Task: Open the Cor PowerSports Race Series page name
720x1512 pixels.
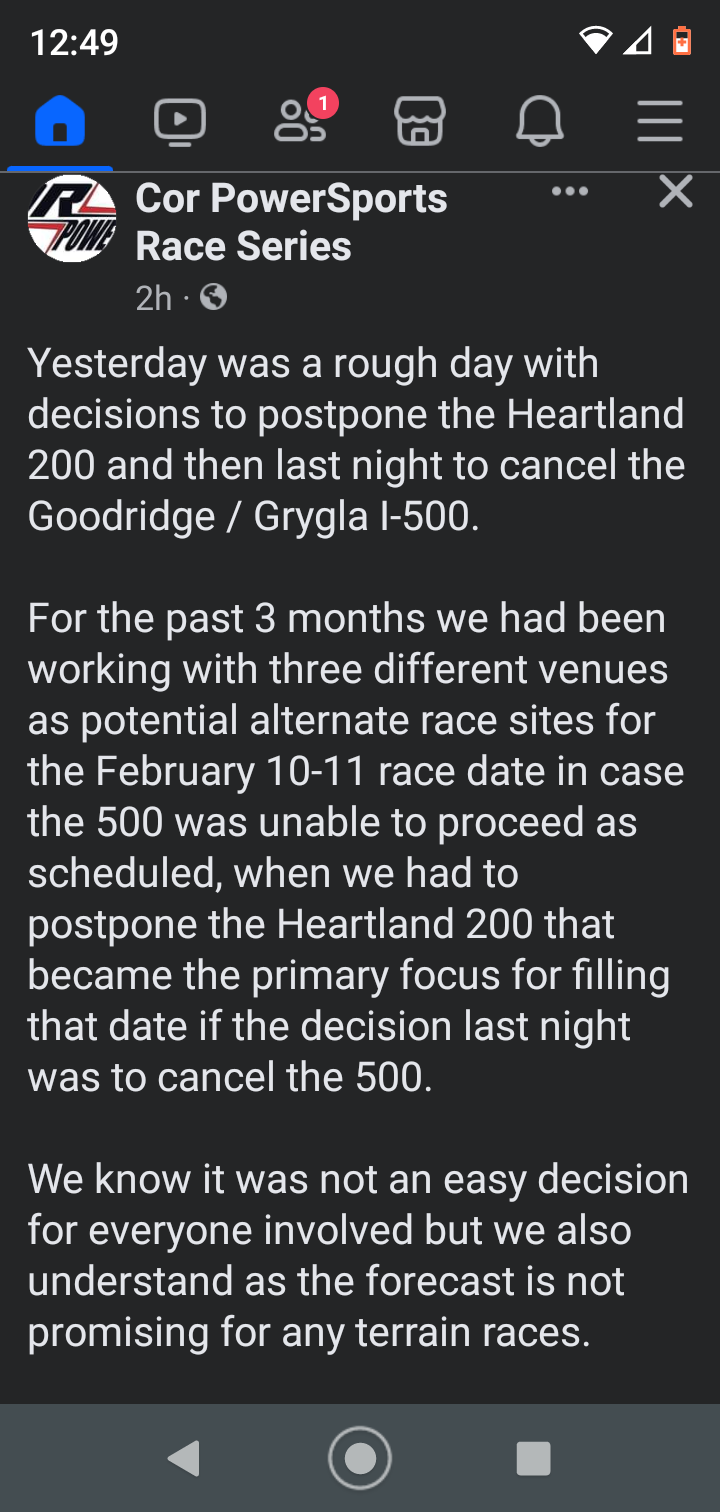Action: (291, 222)
